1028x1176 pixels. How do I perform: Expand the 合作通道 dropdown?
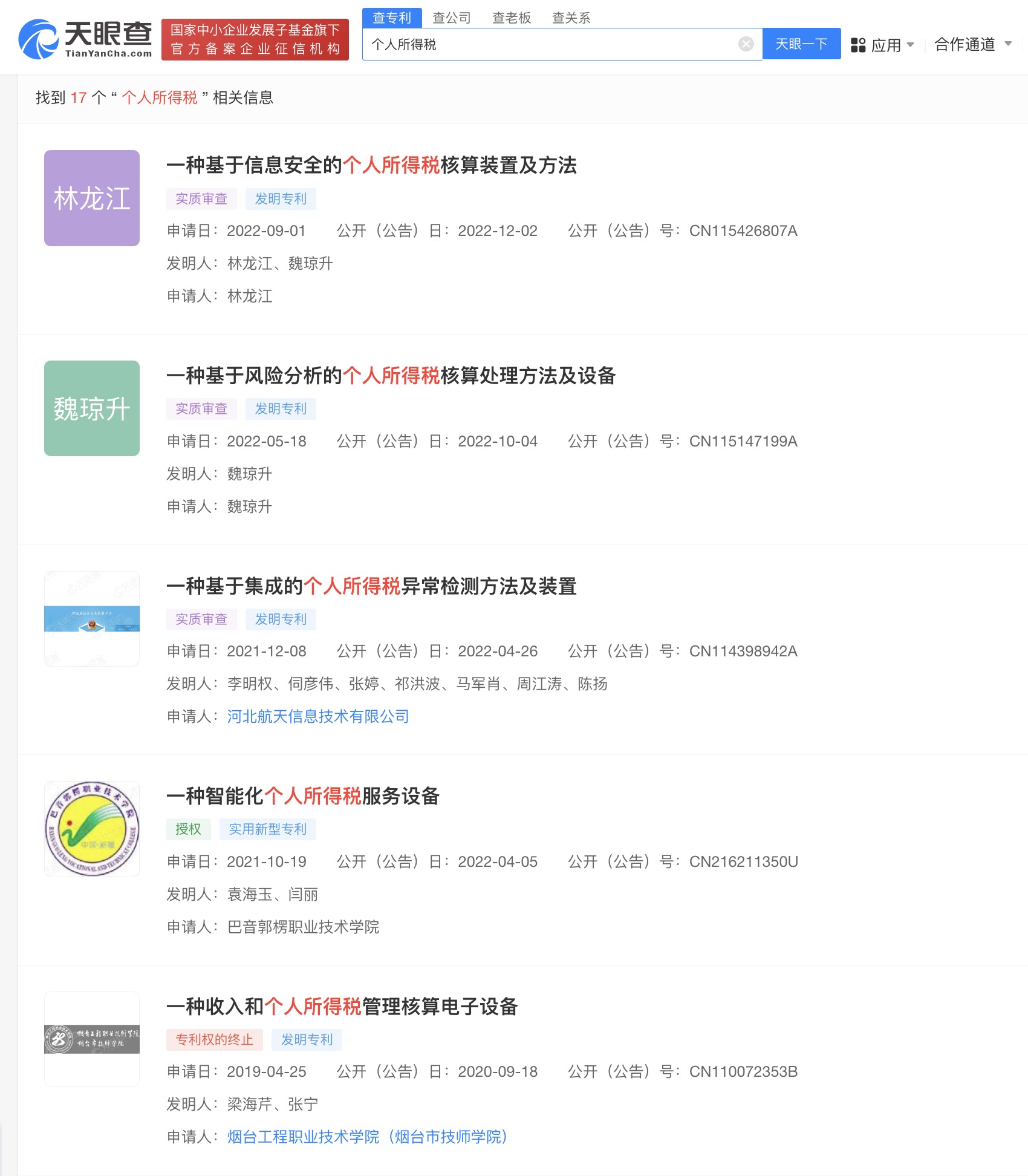(972, 44)
